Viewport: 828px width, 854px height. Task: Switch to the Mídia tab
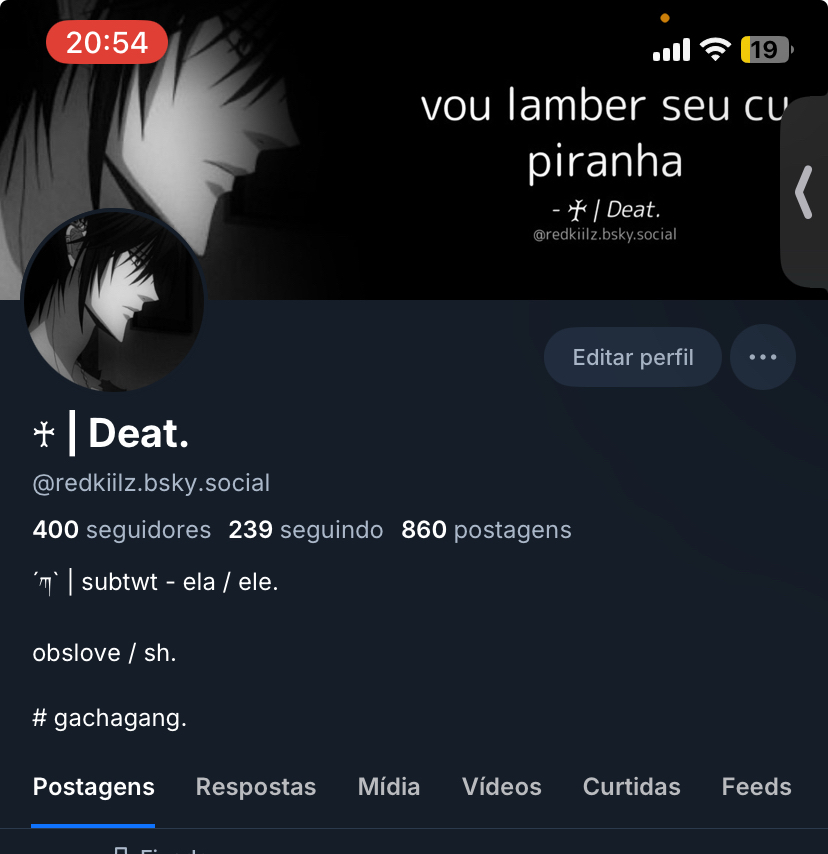tap(389, 787)
